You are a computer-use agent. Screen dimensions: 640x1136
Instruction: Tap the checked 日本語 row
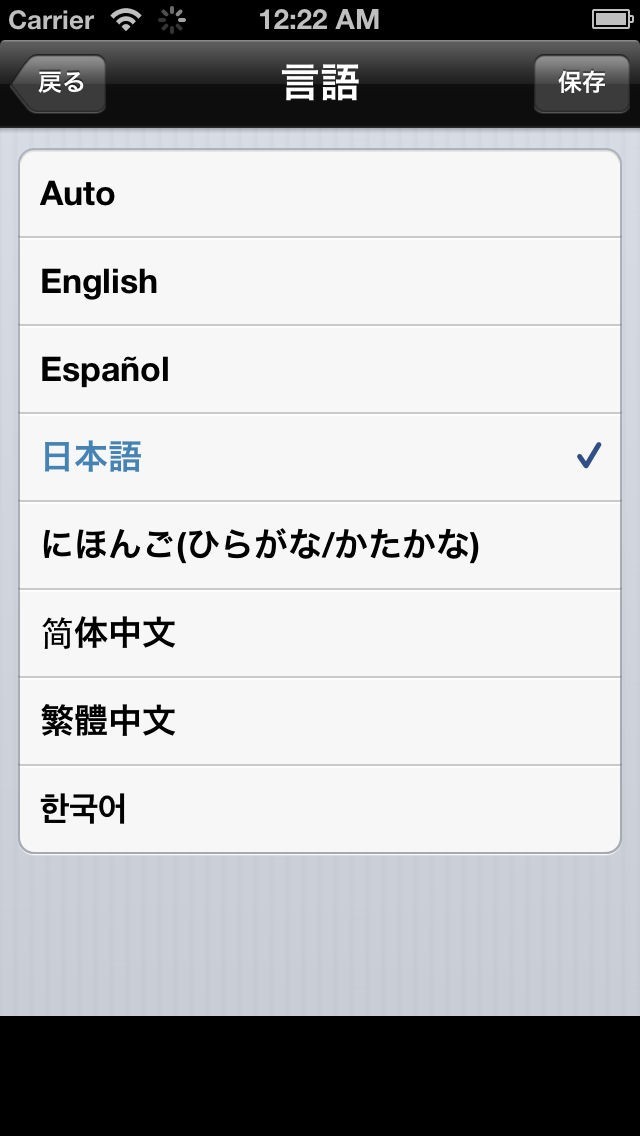[x=320, y=457]
